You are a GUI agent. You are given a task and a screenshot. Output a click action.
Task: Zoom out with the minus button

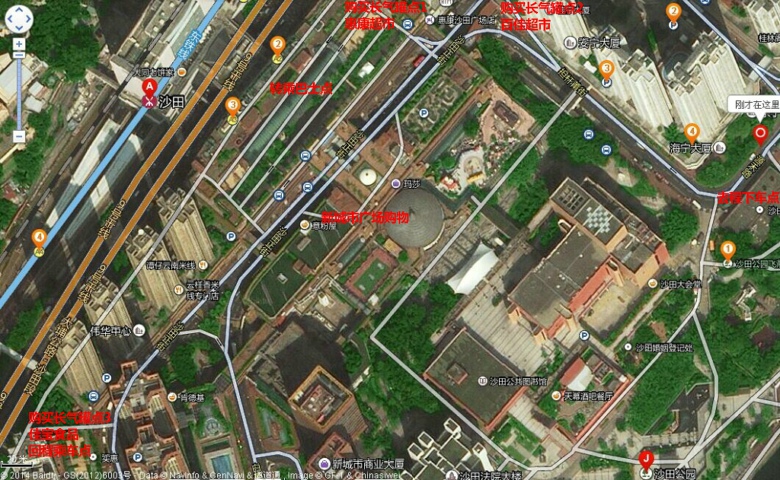pyautogui.click(x=19, y=135)
